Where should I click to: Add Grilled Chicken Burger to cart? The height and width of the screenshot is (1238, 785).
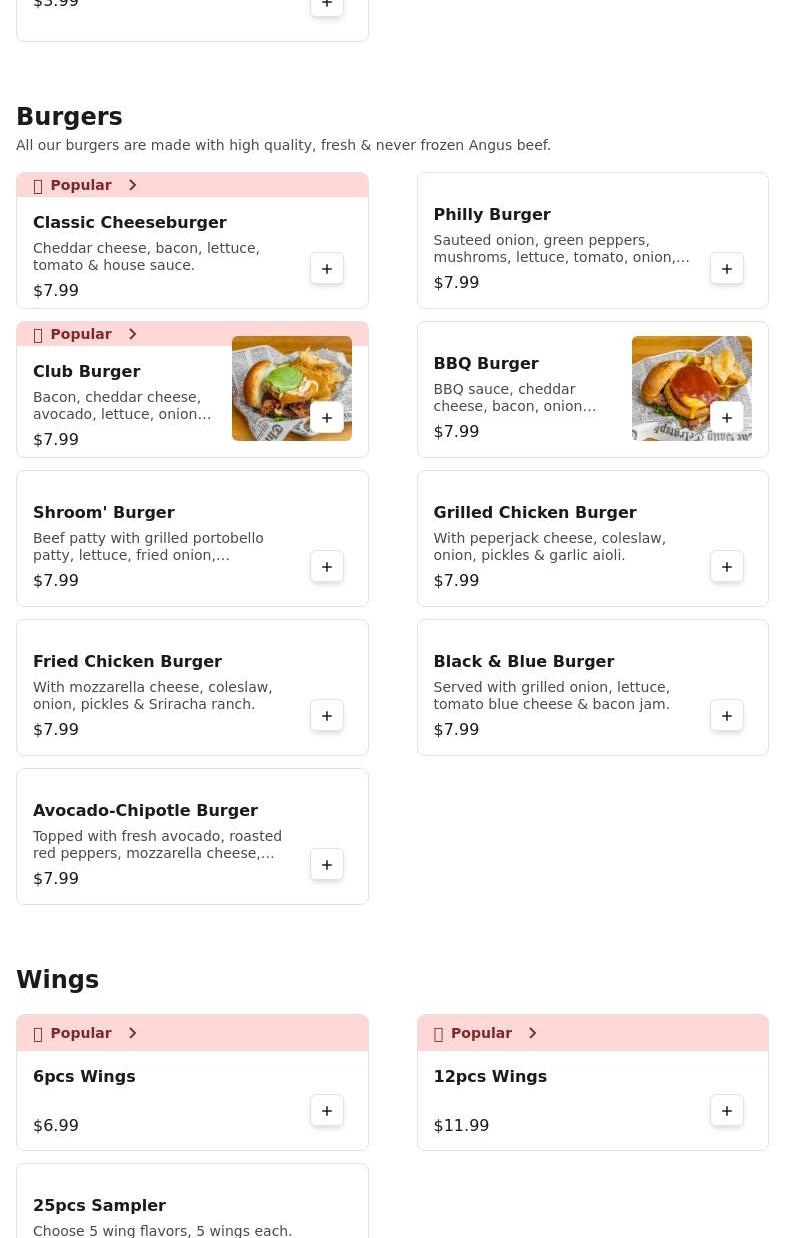(x=727, y=567)
